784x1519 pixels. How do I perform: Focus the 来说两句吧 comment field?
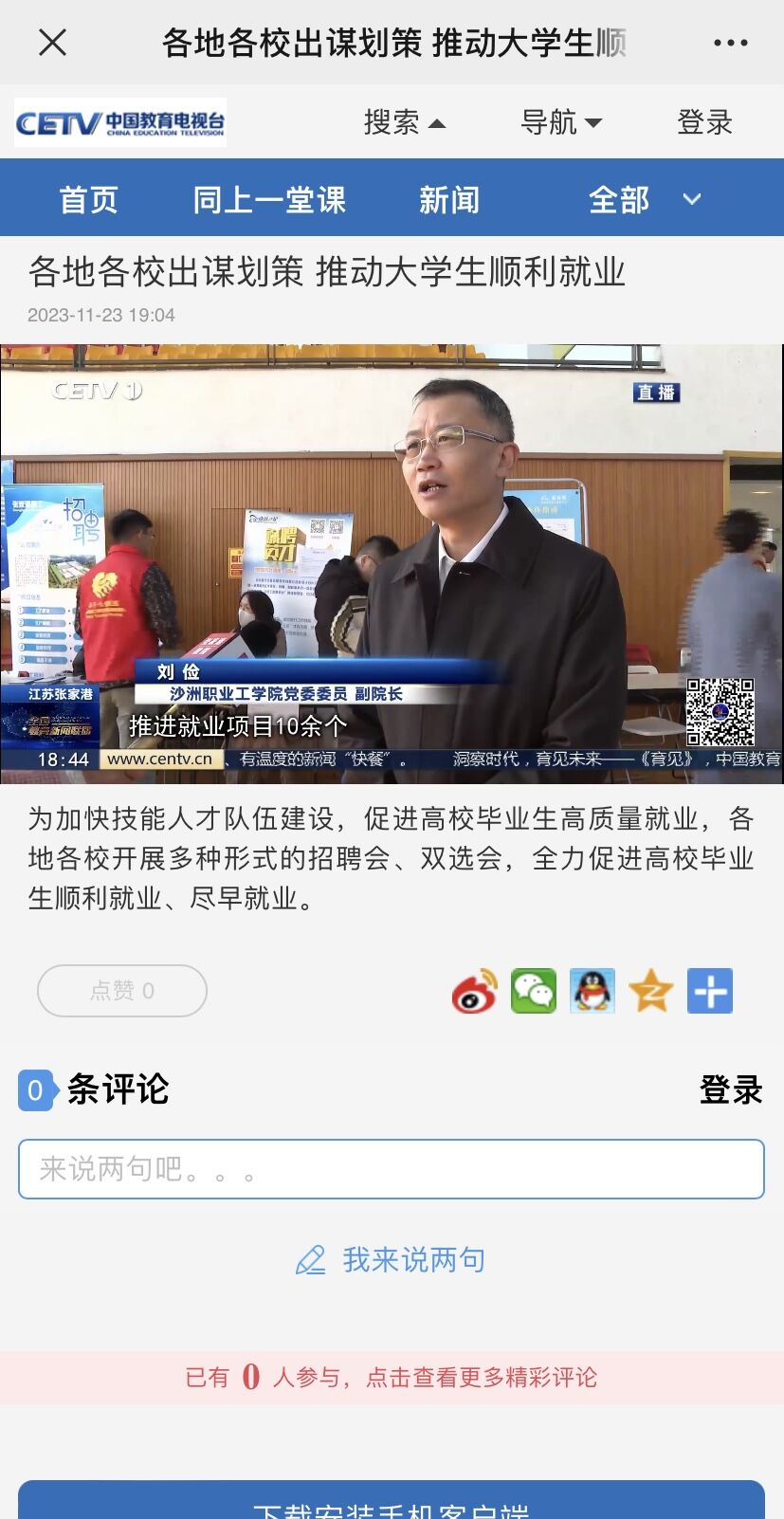[392, 1168]
